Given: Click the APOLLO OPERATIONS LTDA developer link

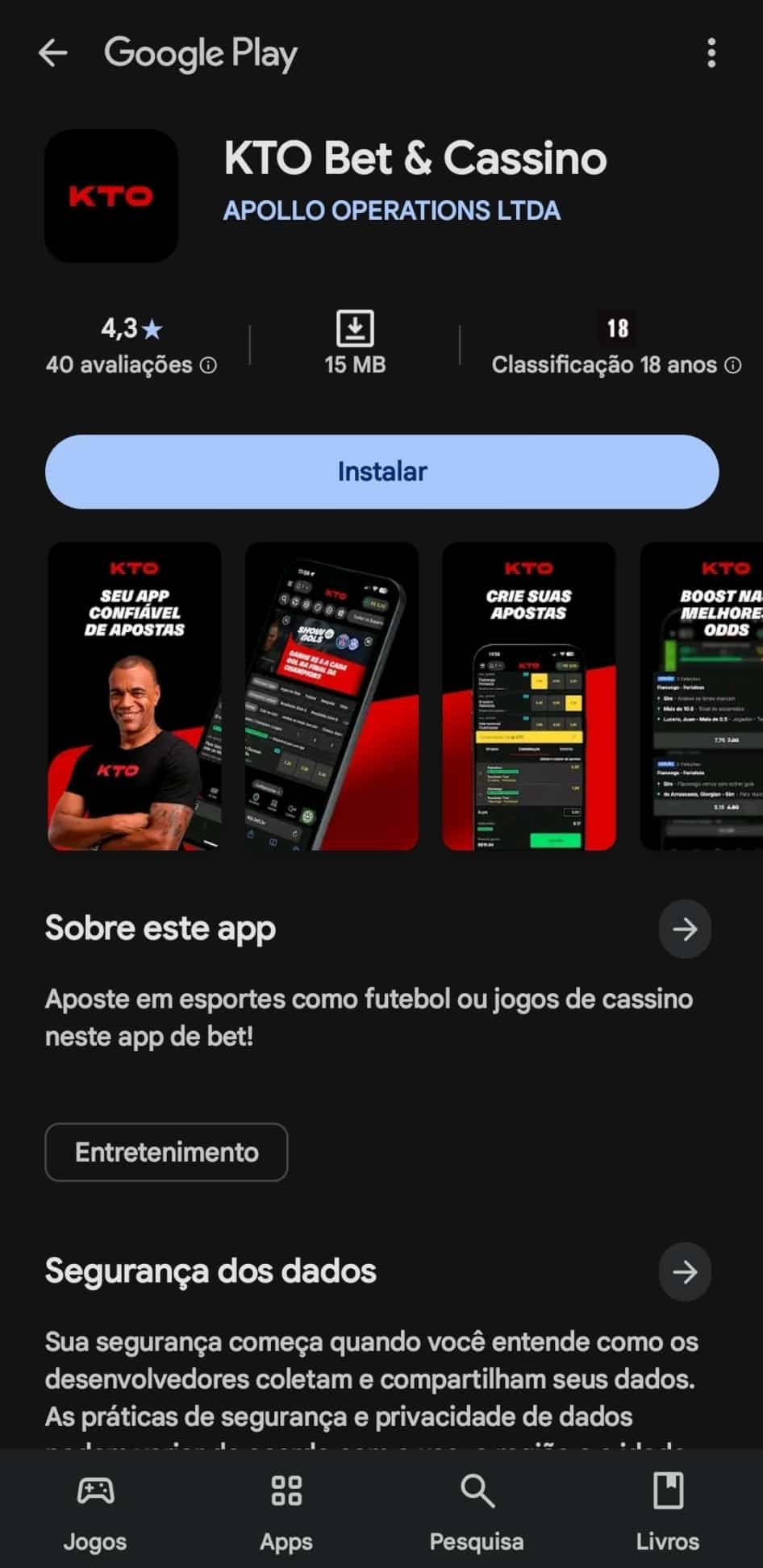Looking at the screenshot, I should click(392, 210).
